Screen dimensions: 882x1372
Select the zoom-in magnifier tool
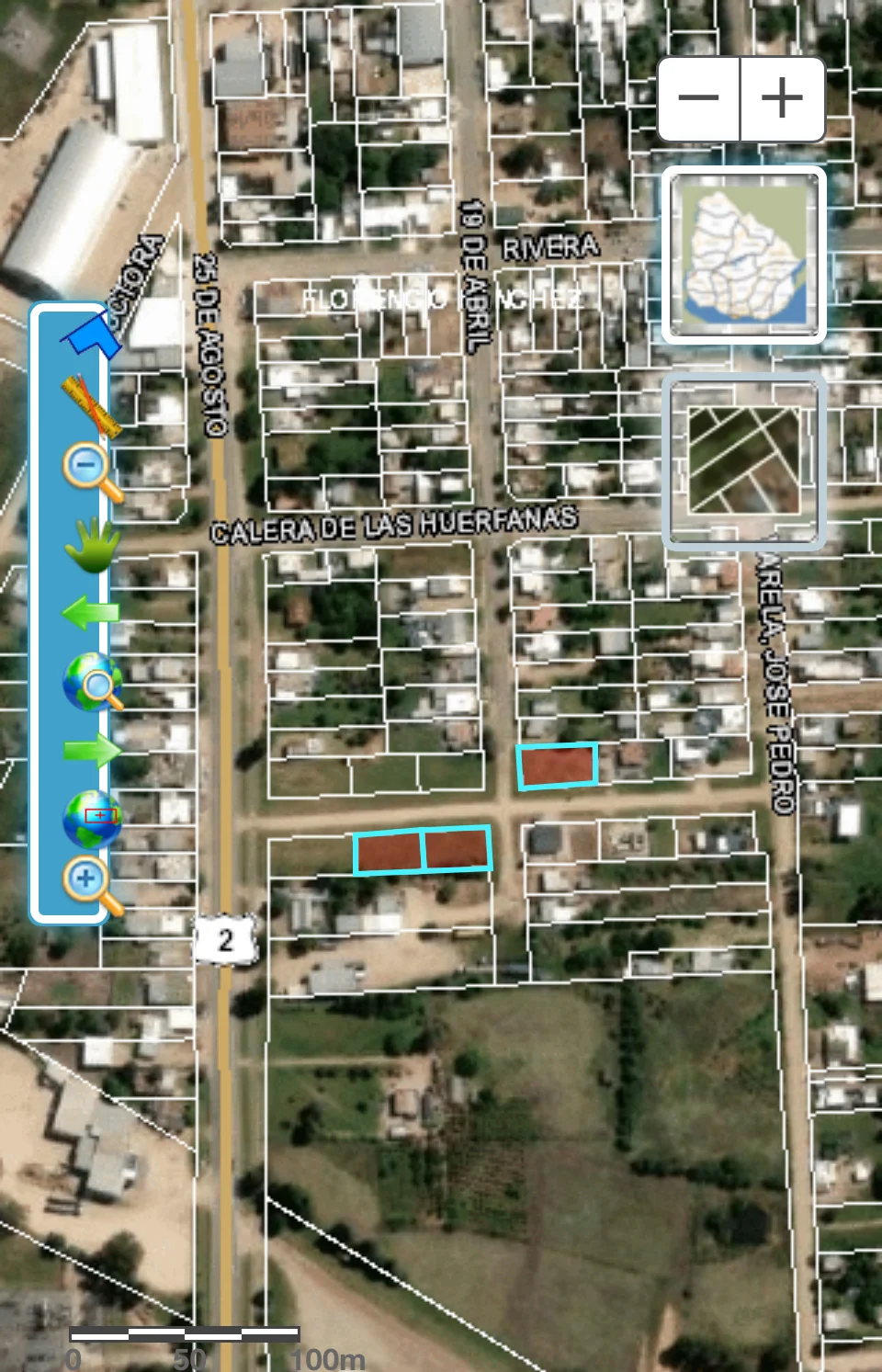(92, 884)
